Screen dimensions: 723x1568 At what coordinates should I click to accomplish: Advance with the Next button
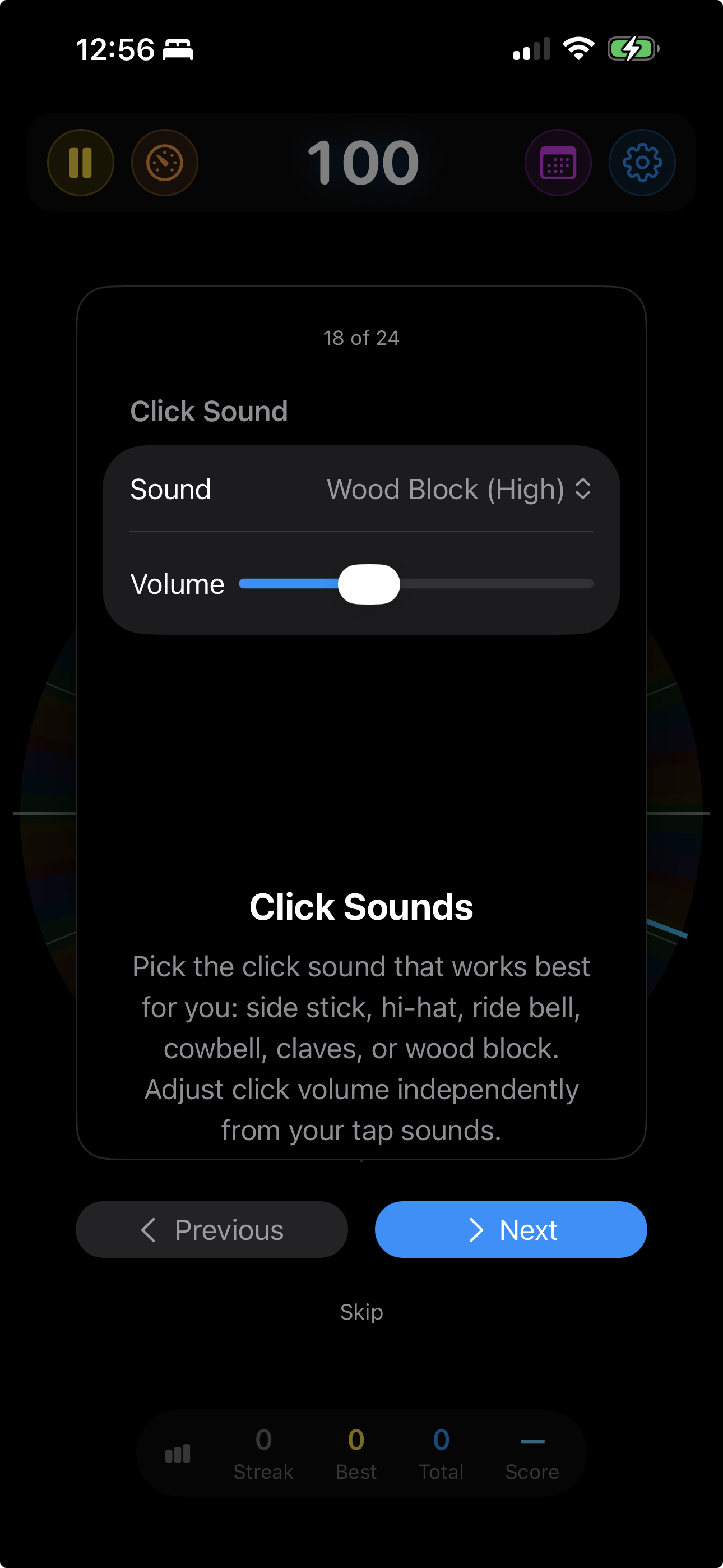511,1229
